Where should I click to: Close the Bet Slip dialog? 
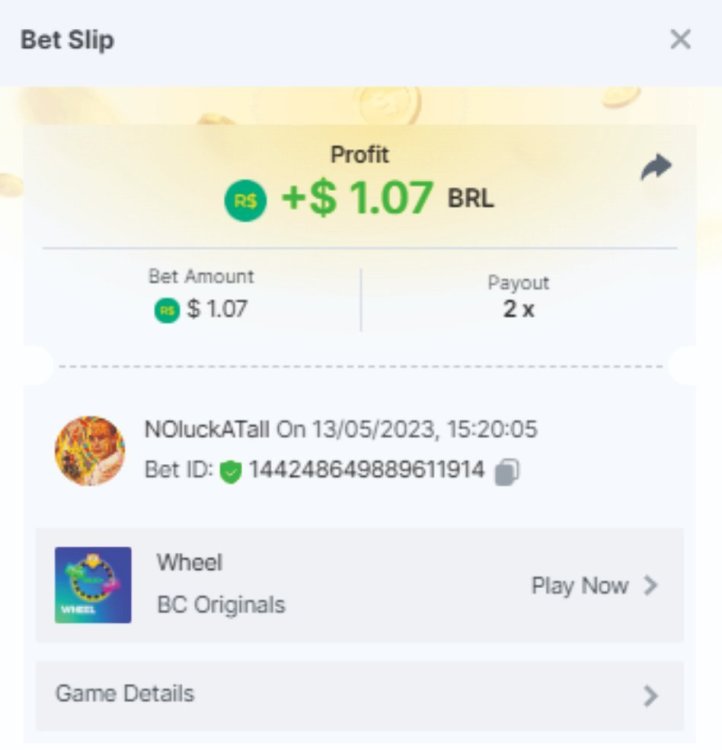tap(680, 40)
